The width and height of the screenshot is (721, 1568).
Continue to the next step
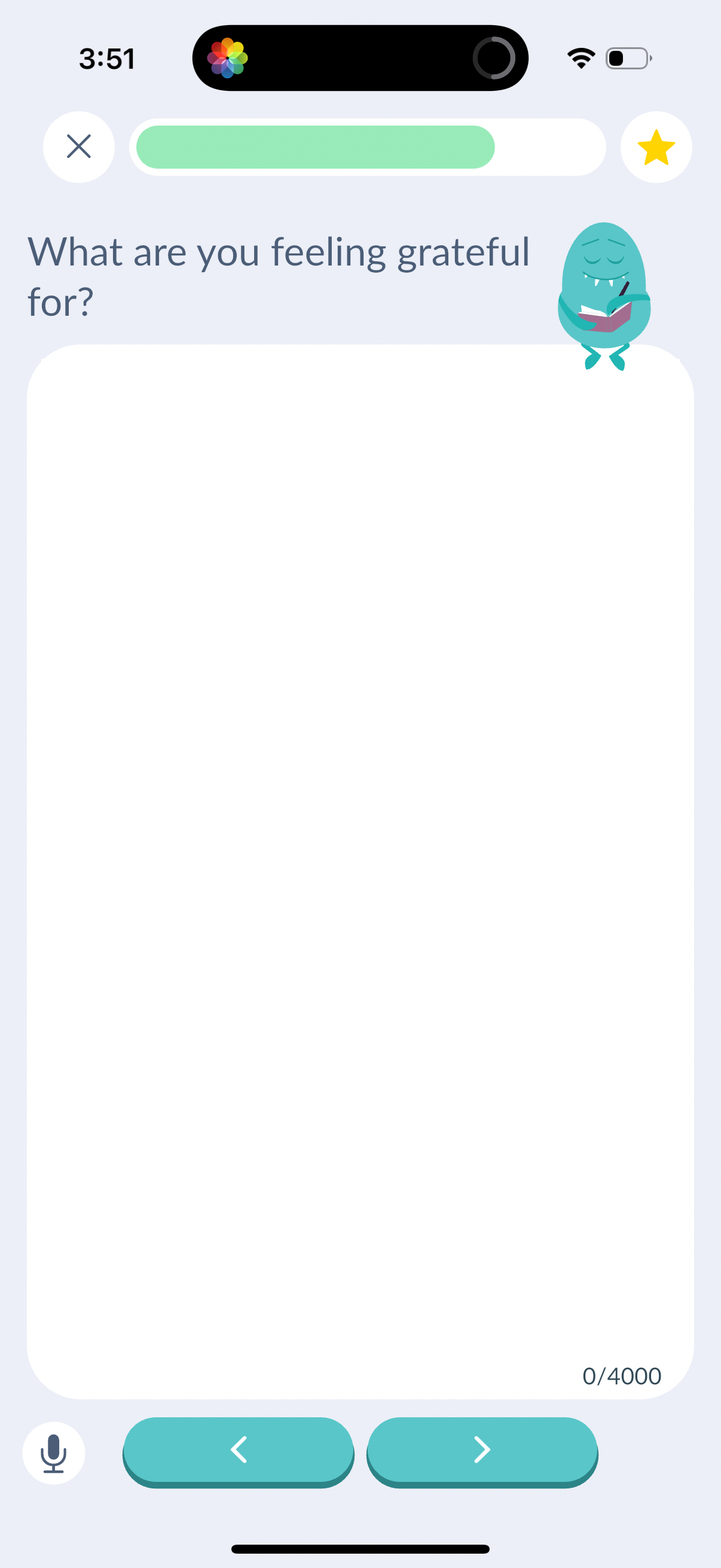click(x=482, y=1450)
